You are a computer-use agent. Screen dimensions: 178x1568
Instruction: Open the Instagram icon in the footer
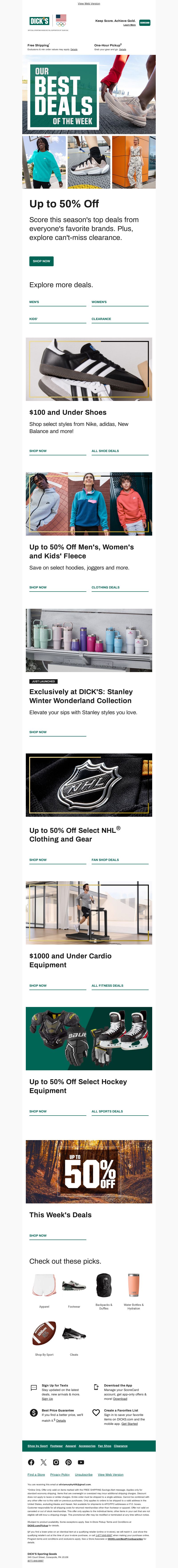tap(56, 1462)
